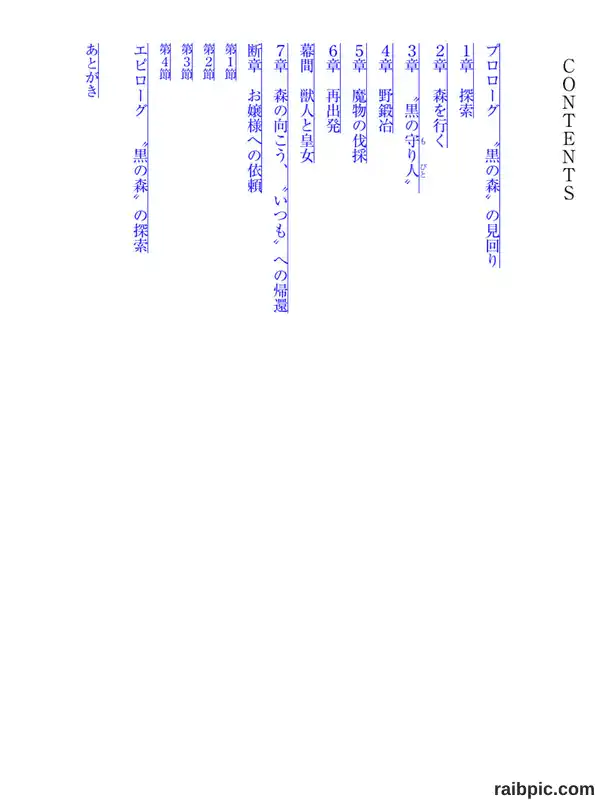Screen dimensions: 600x800
Task: Go to 3章 "黒の守り人"
Action: [414, 118]
